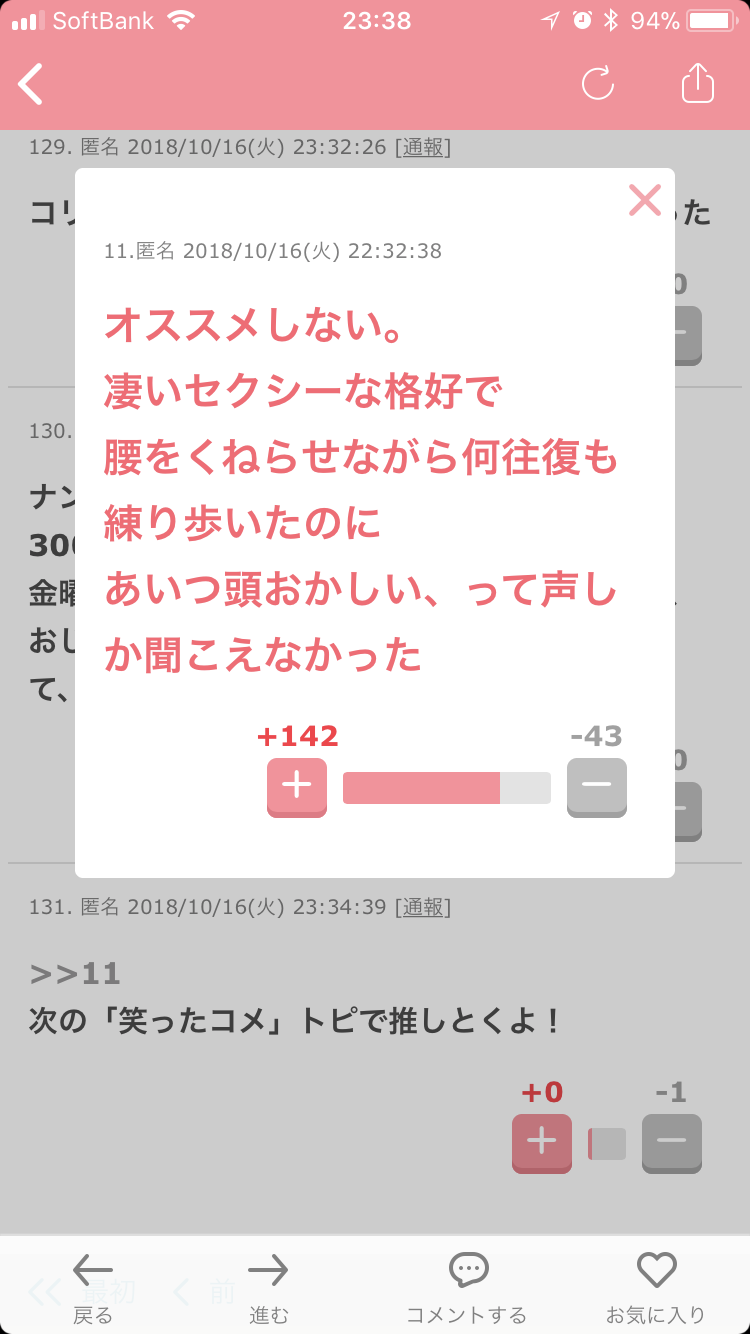Open the >>11 reply anchor

(75, 973)
